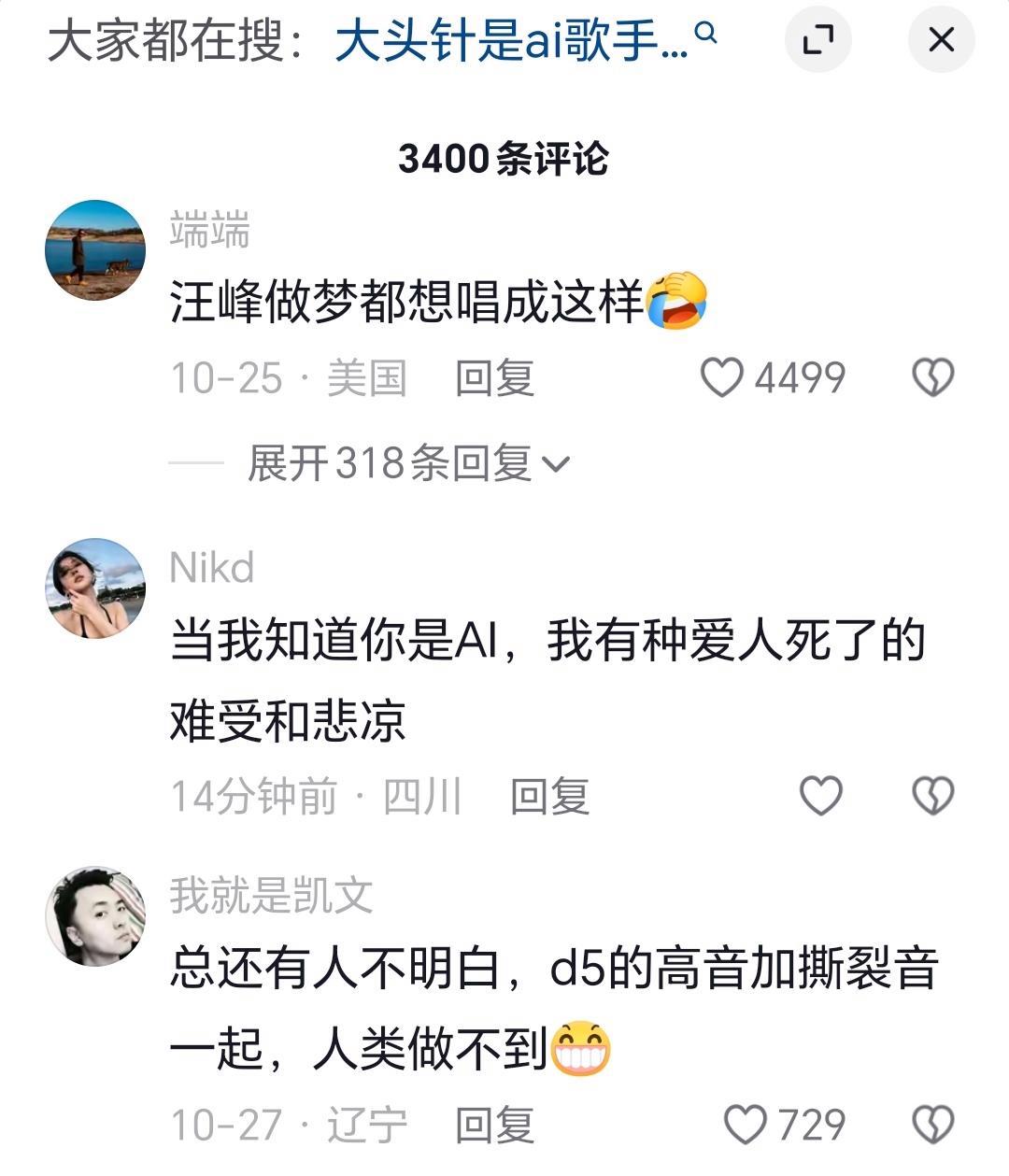Screen dimensions: 1009x1176
Task: Tap the username 我就是凯文
Action: pos(271,896)
